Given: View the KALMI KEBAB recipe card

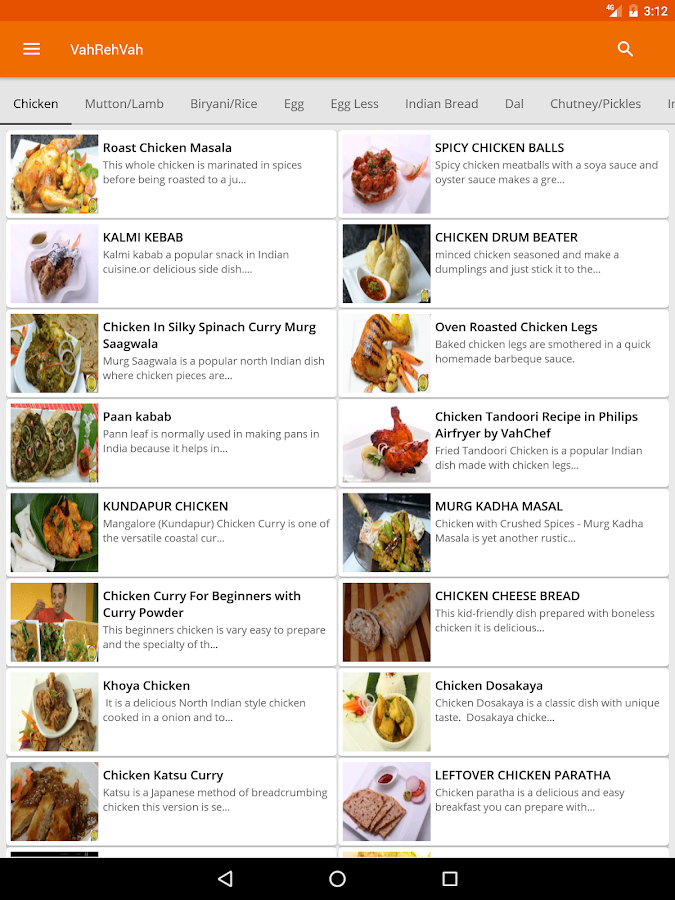Looking at the screenshot, I should [171, 263].
